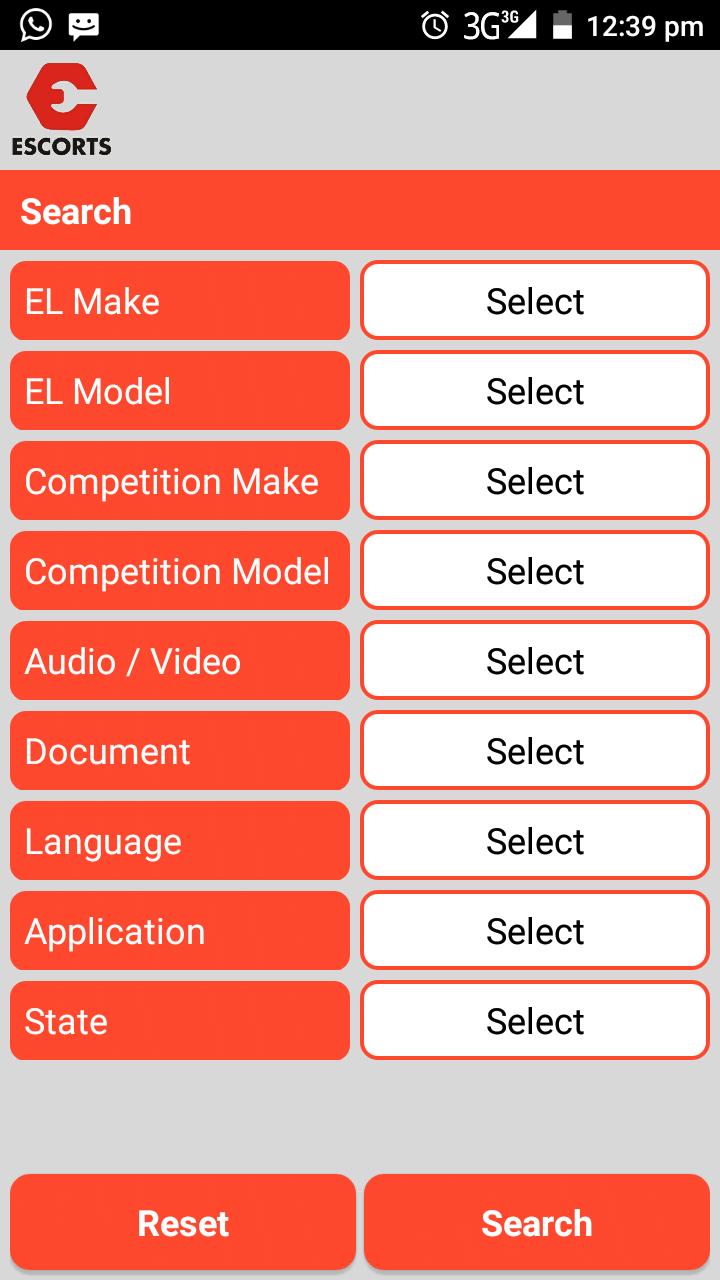Reset all search filters
720x1280 pixels.
(183, 1223)
